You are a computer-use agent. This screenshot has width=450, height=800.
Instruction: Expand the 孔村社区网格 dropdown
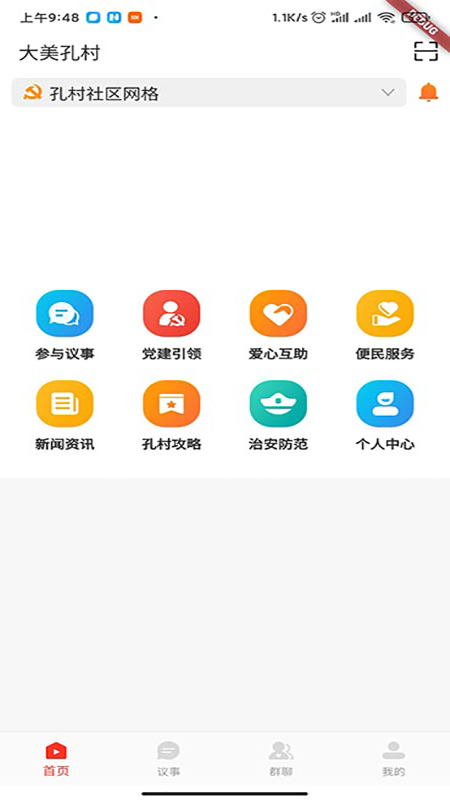209,93
